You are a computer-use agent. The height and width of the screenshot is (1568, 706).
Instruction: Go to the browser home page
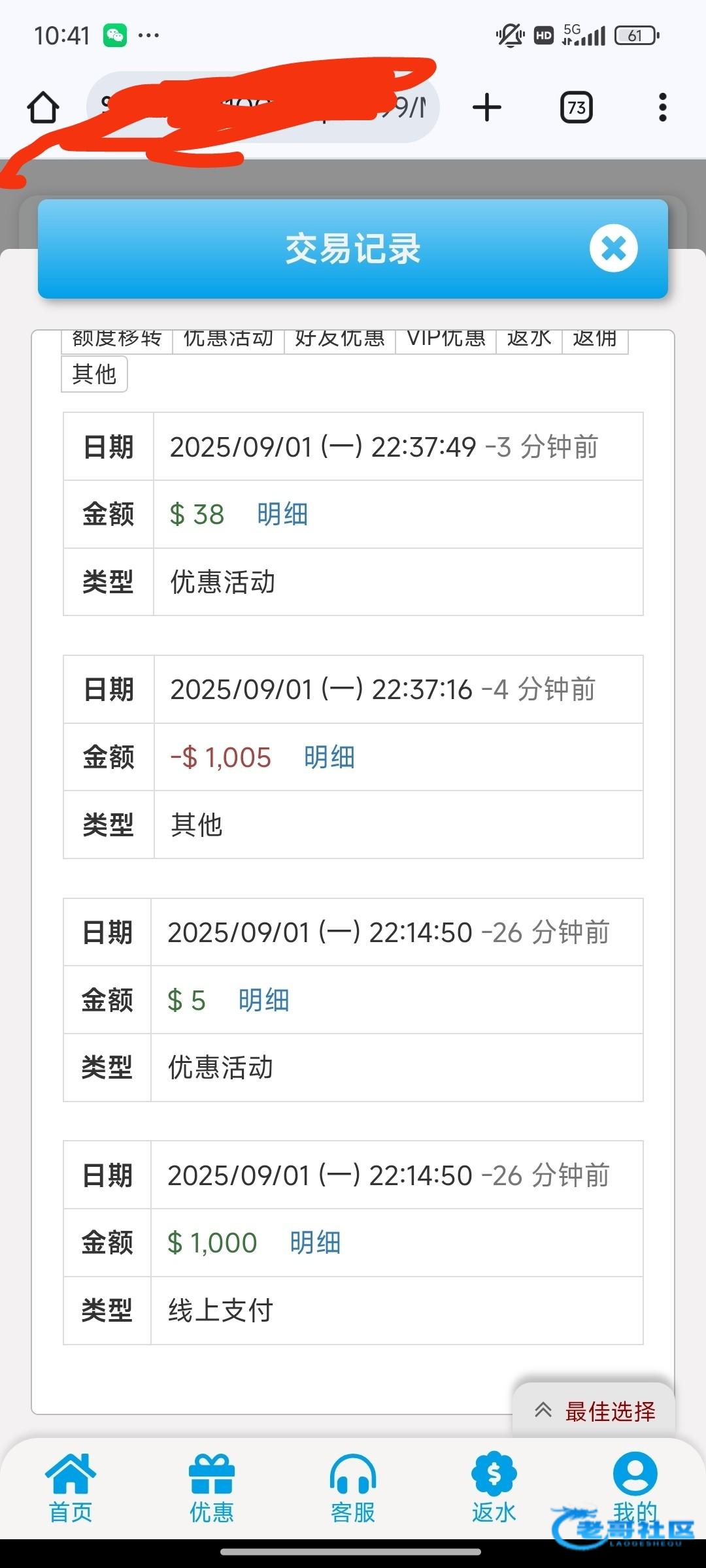tap(43, 107)
